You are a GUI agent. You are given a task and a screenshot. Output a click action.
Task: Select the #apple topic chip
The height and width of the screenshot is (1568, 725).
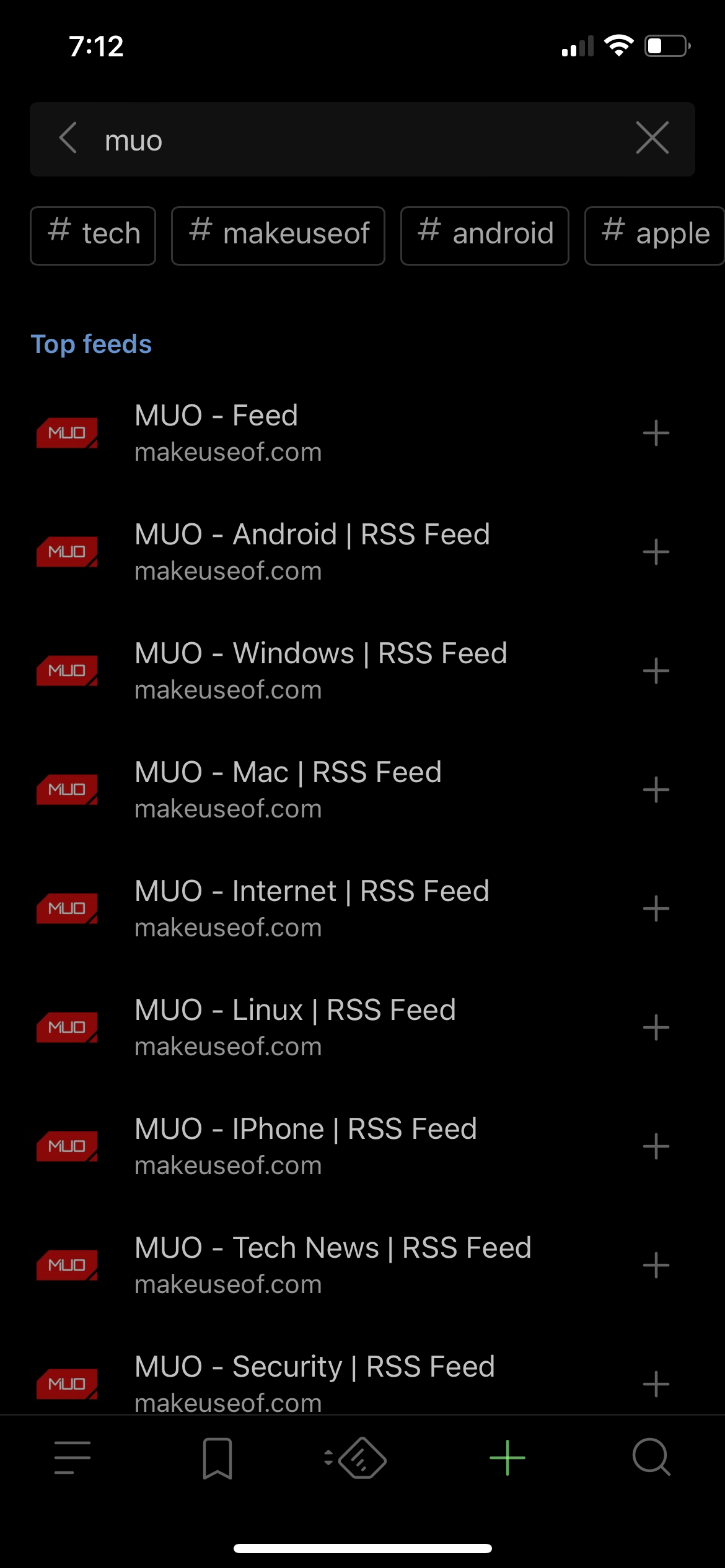[654, 235]
